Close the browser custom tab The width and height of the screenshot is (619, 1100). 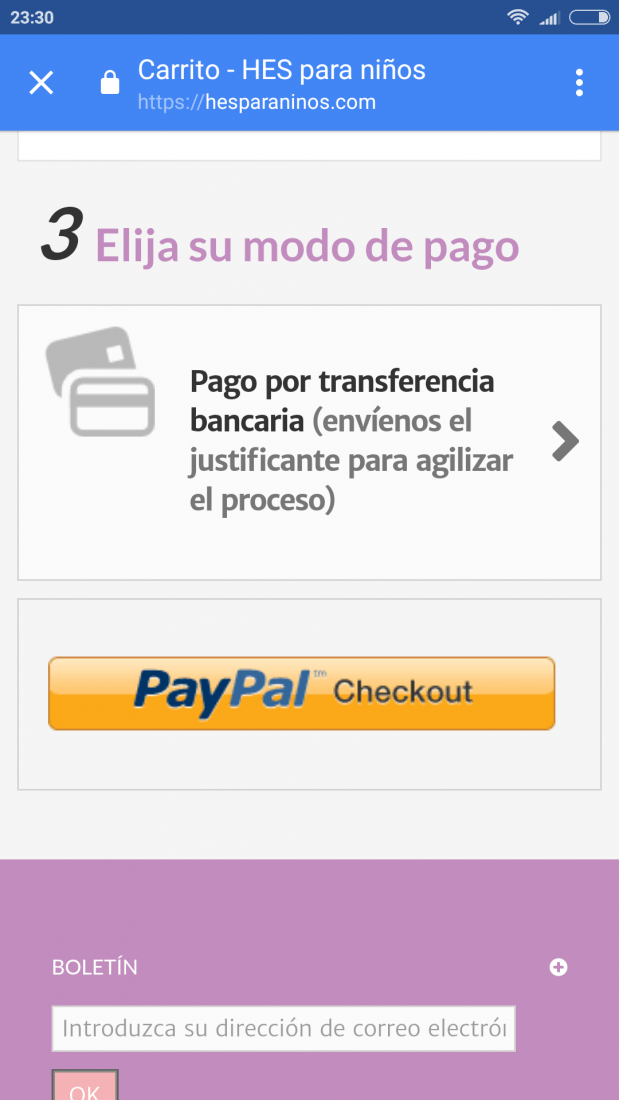41,83
